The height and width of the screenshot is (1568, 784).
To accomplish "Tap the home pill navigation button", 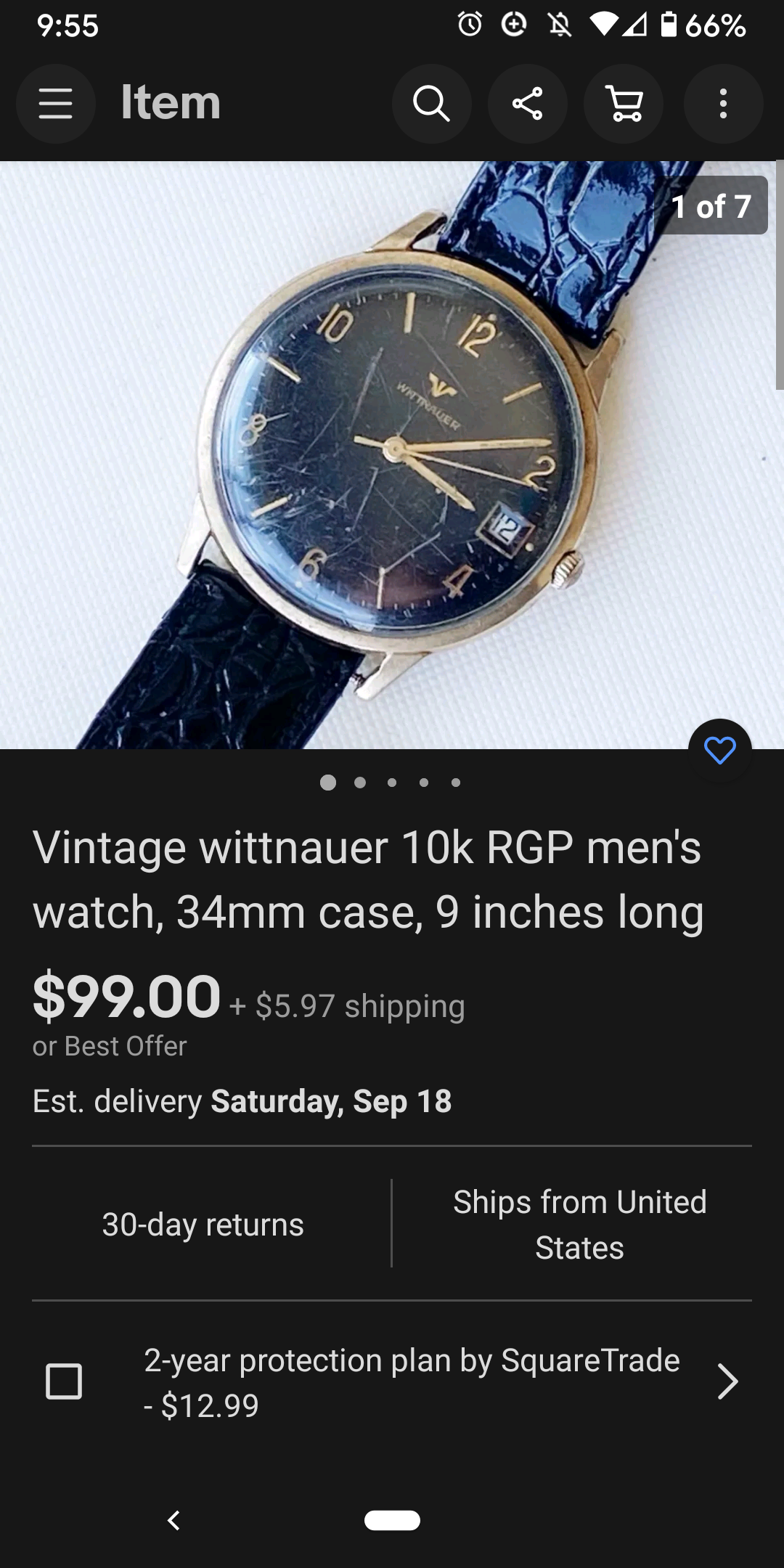I will (392, 1520).
